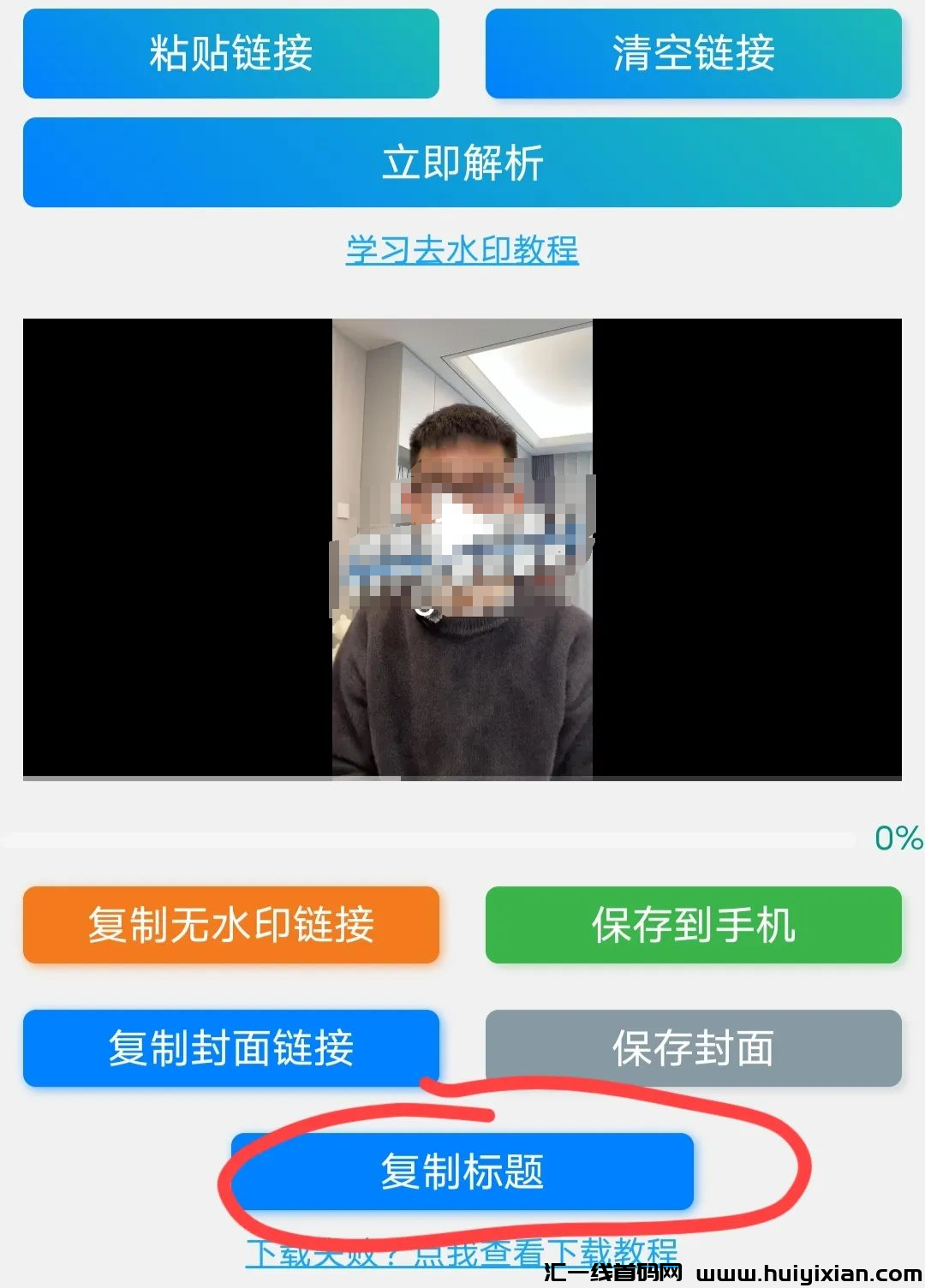Copy the watermark-free link via 复制无水印链接
This screenshot has width=925, height=1288.
[231, 927]
